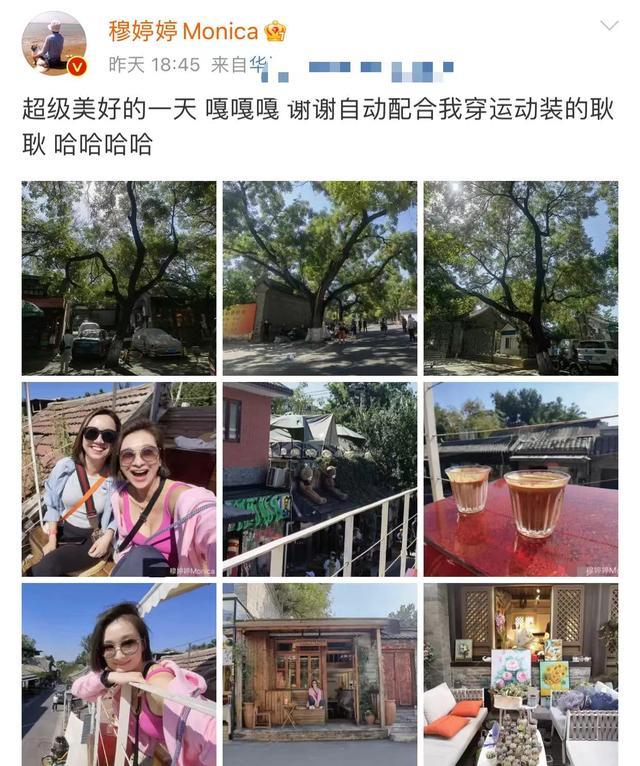Viewport: 640px width, 766px height.
Task: Open photo of patio with orange cushions
Action: tap(521, 675)
